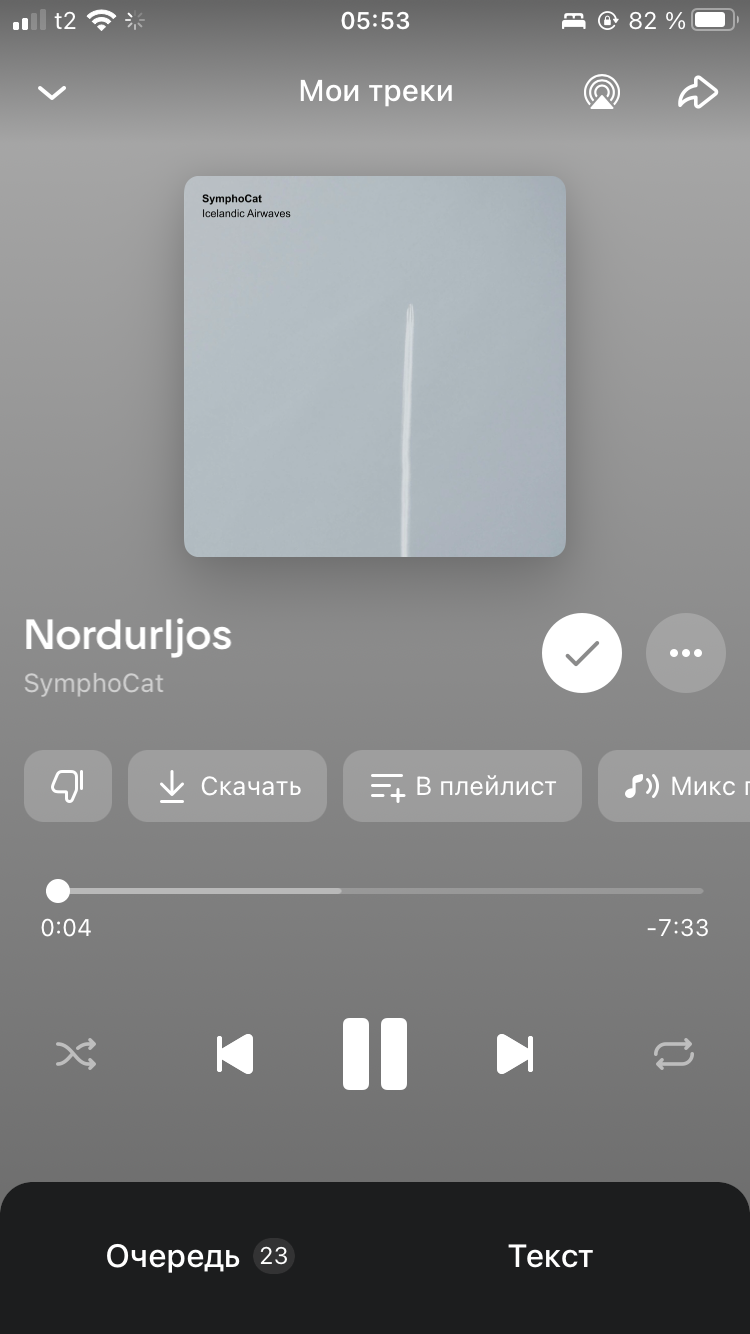Share the track Nordurljos
The width and height of the screenshot is (750, 1334).
(698, 92)
